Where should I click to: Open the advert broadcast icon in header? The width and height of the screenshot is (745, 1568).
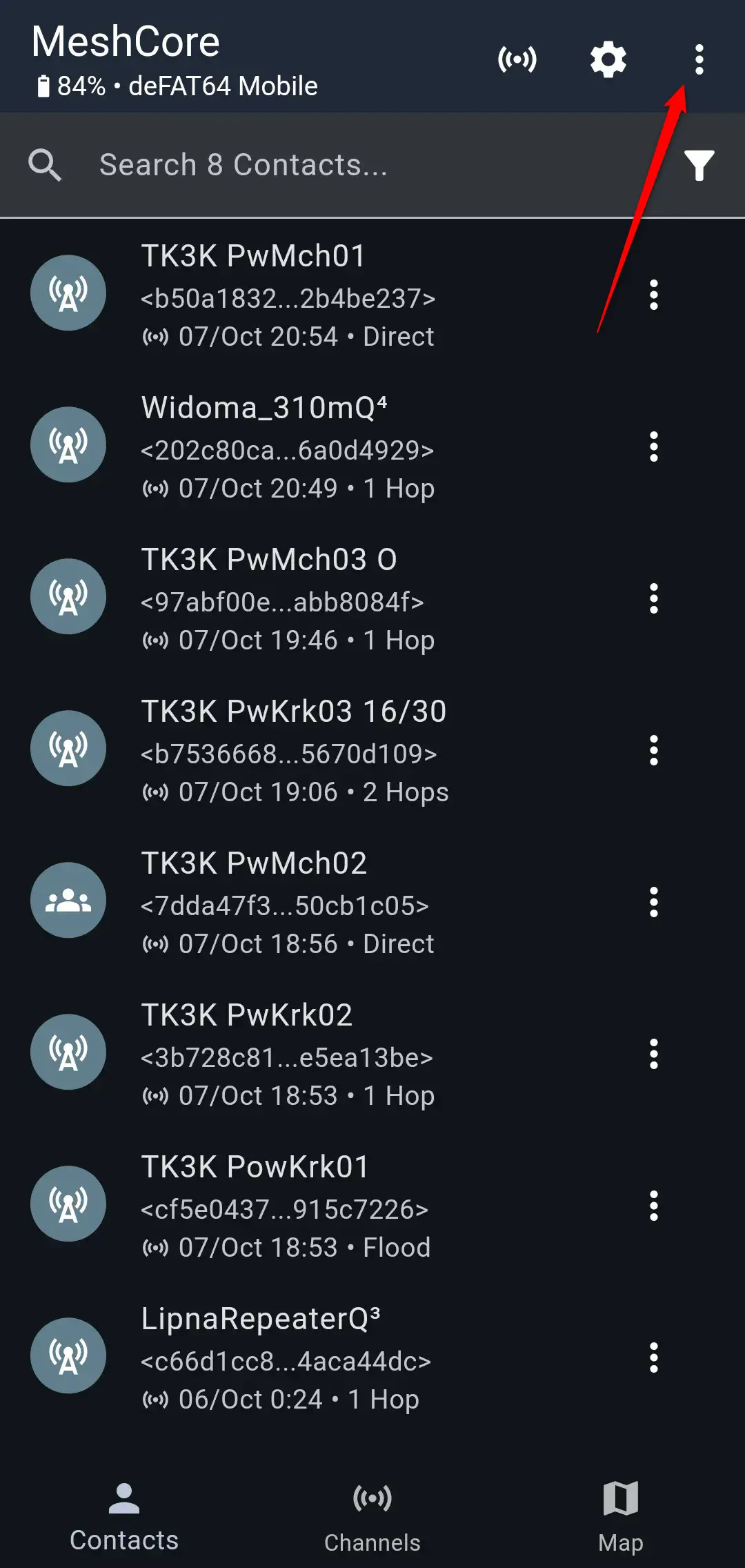(x=517, y=60)
